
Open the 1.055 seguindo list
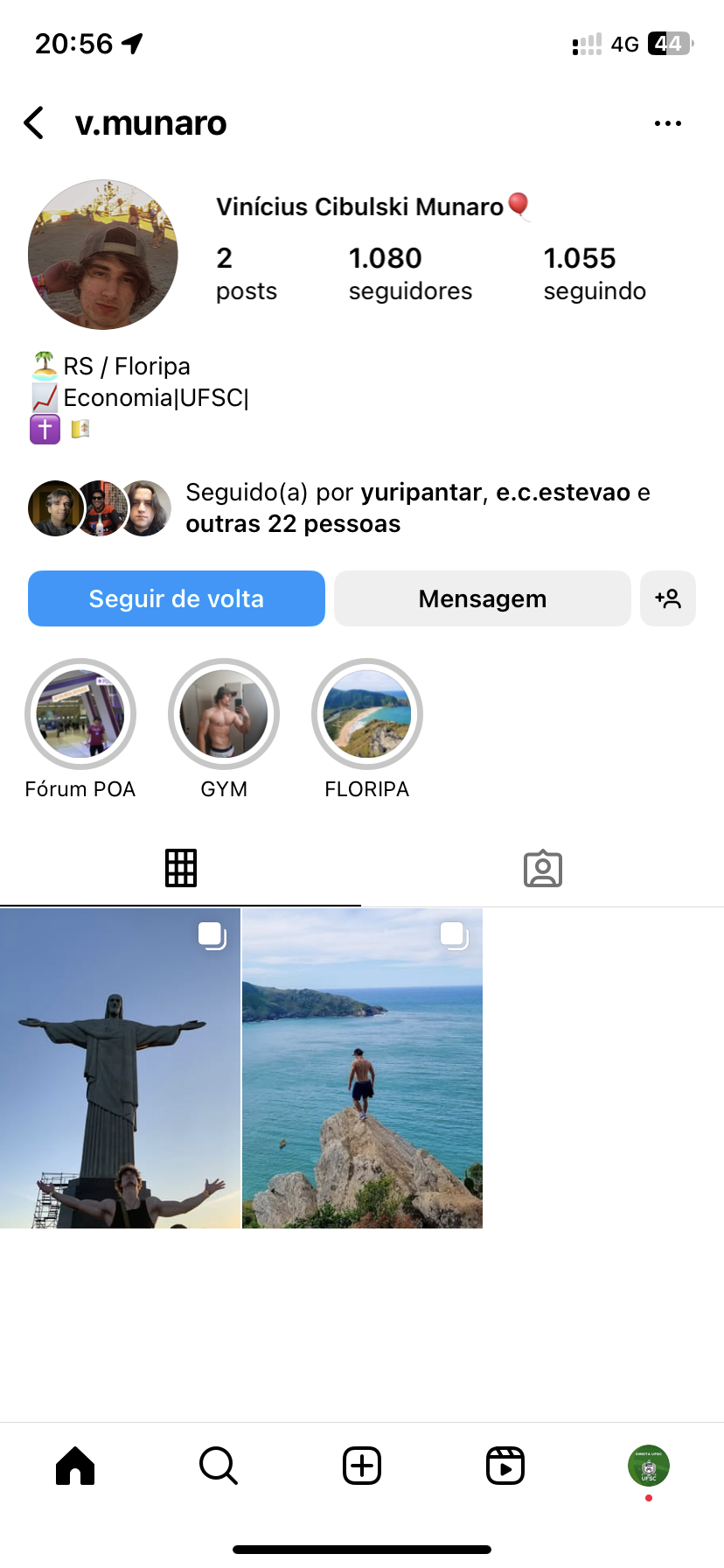pyautogui.click(x=595, y=273)
